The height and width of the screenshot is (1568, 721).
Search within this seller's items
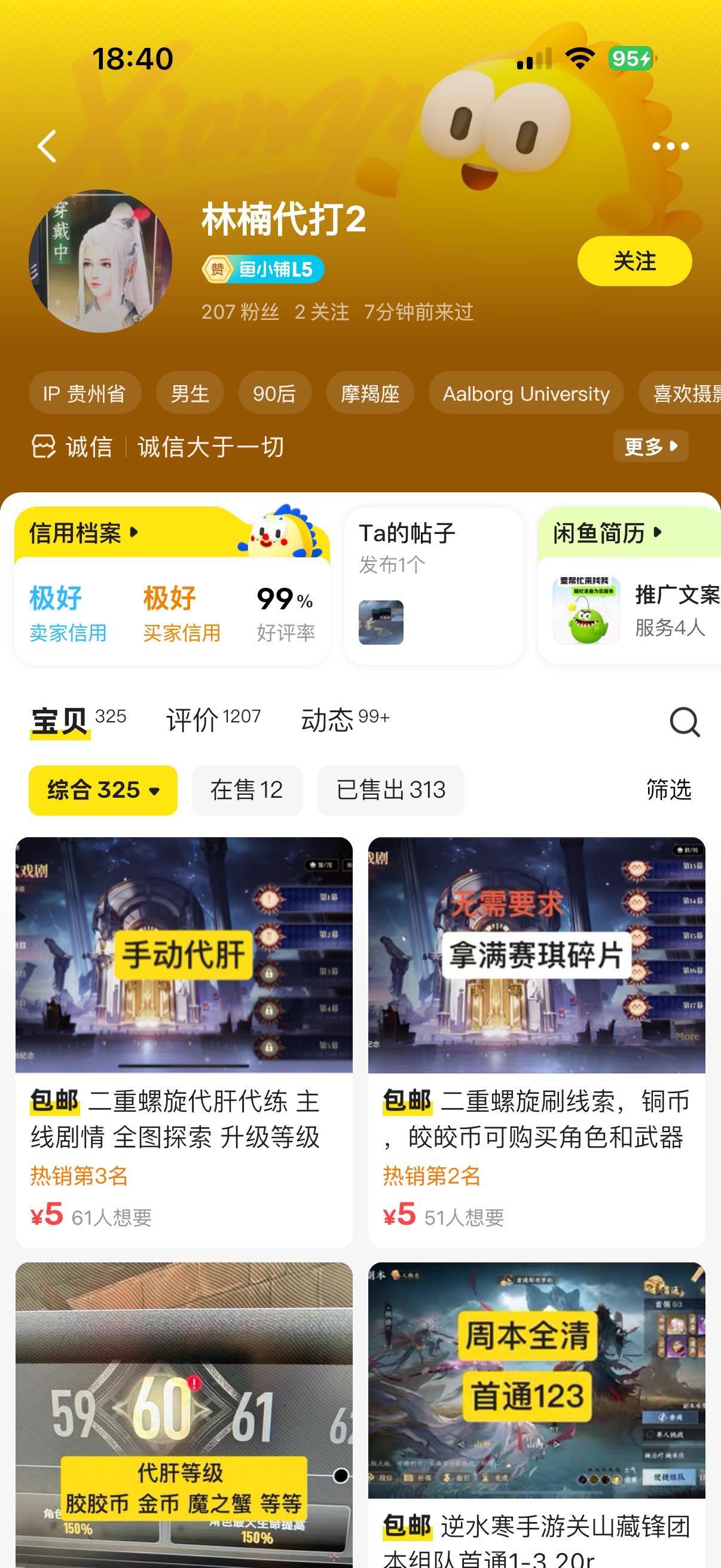684,721
